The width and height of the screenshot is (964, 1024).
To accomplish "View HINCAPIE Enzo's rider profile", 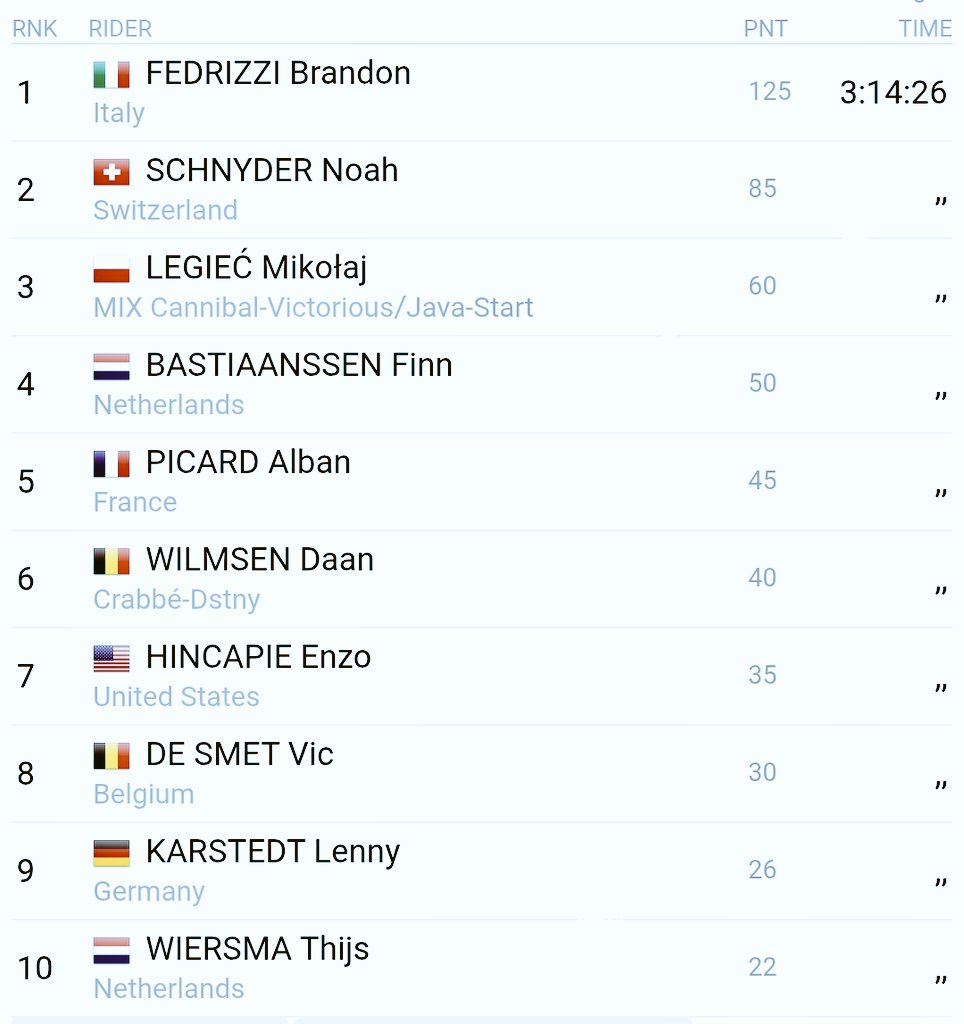I will click(257, 657).
